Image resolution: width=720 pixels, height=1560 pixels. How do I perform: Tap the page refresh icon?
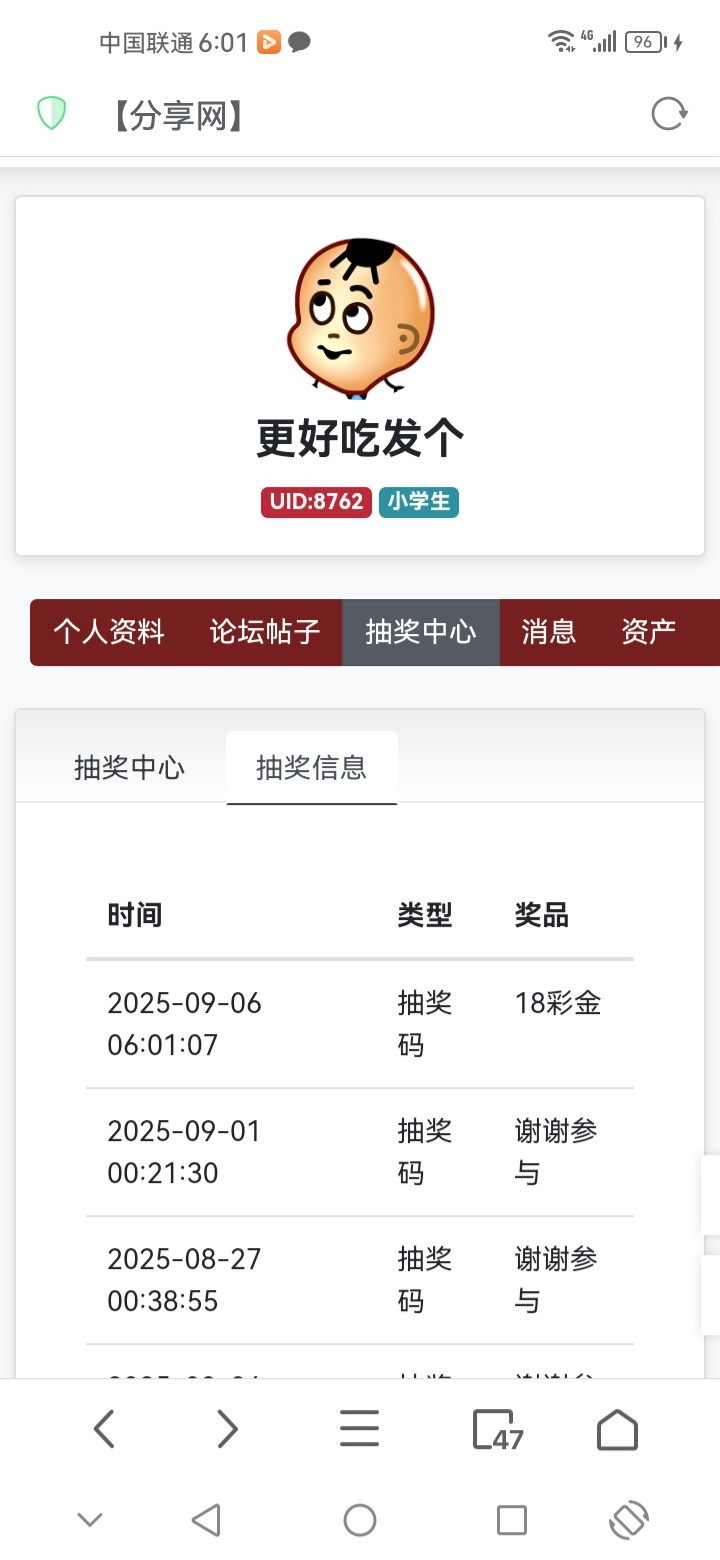(668, 114)
